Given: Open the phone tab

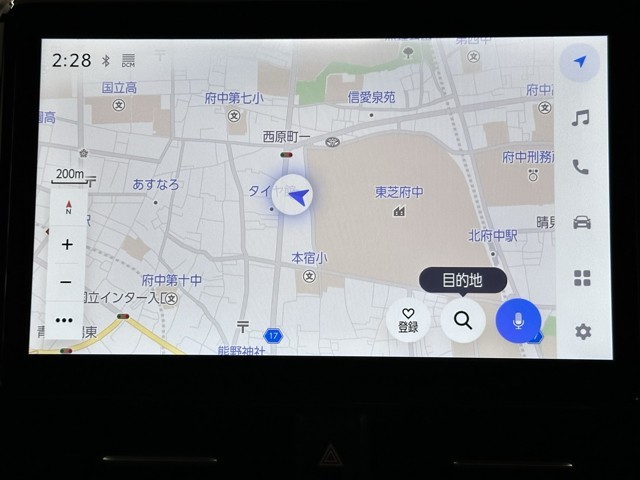Looking at the screenshot, I should pyautogui.click(x=580, y=167).
